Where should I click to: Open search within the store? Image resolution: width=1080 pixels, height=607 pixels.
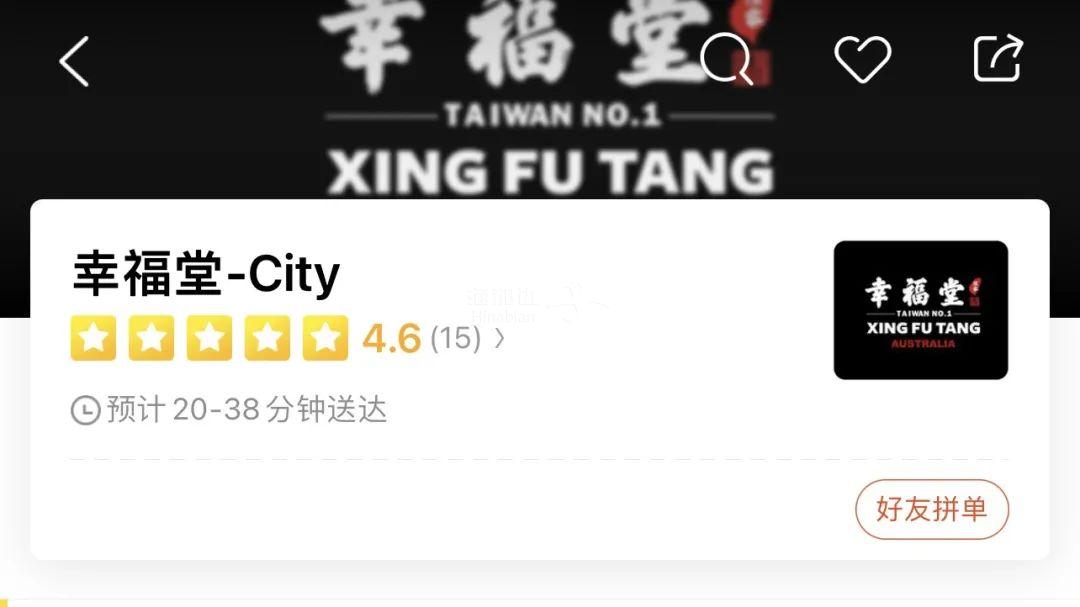727,59
